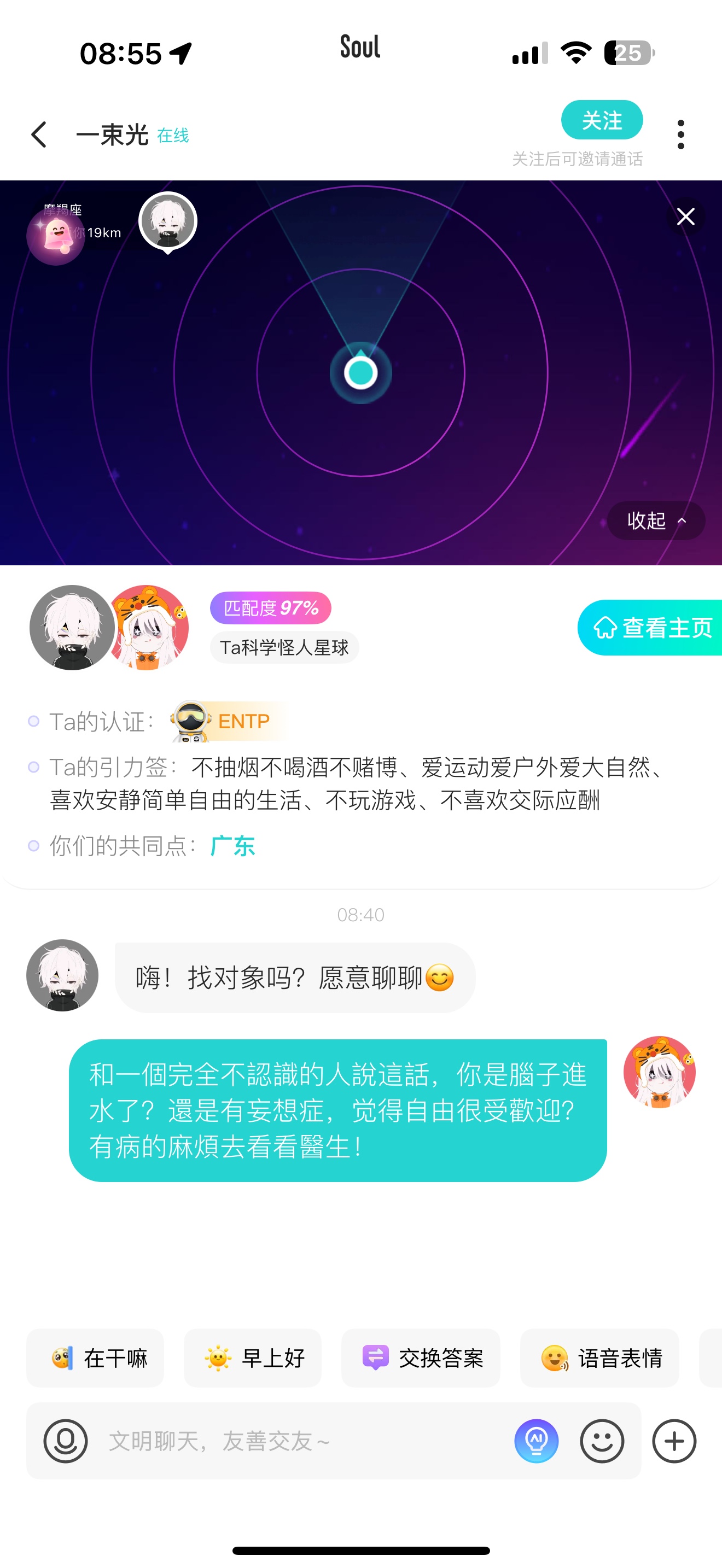Open more attachment options with plus icon

(674, 1441)
